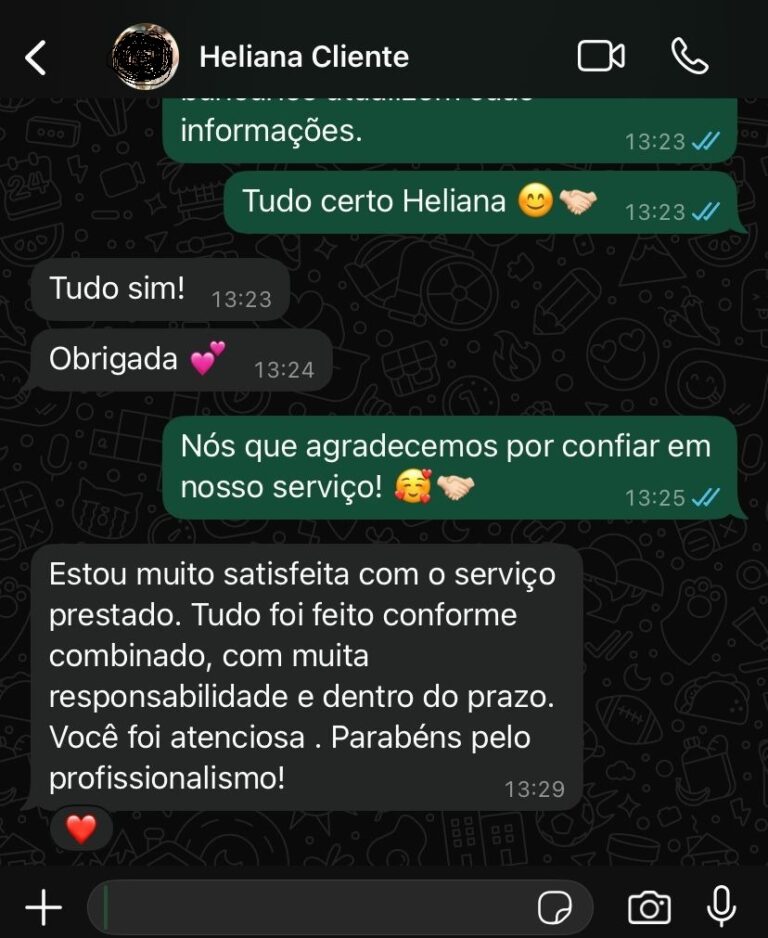Open Heliana's profile picture

[146, 57]
